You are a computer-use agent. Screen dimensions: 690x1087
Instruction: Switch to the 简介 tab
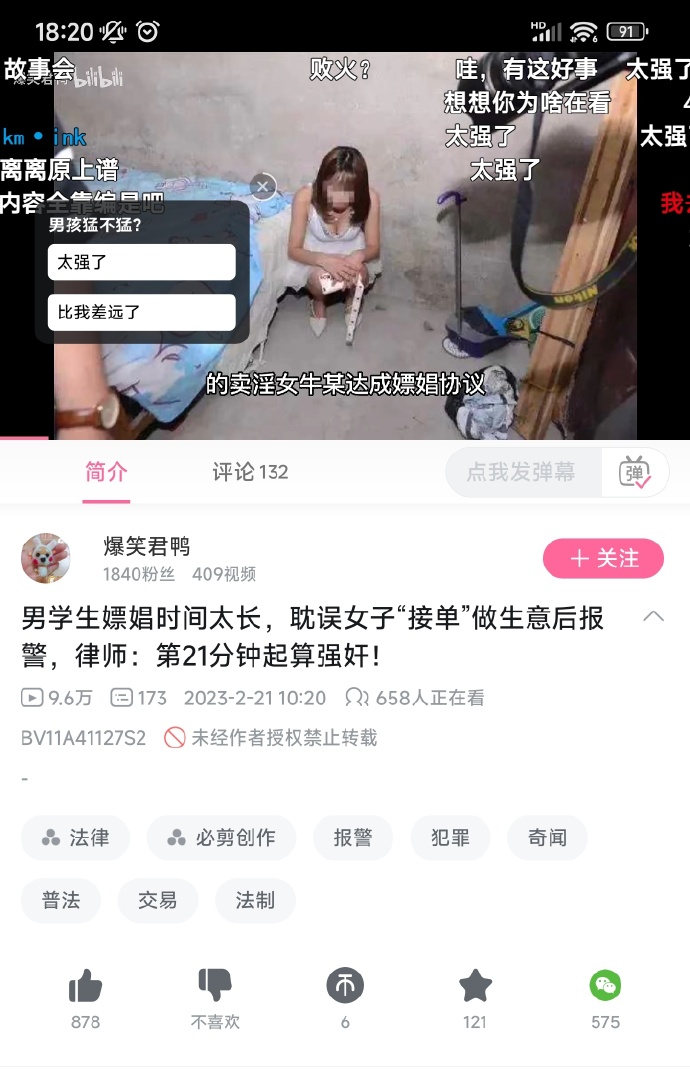pos(106,472)
